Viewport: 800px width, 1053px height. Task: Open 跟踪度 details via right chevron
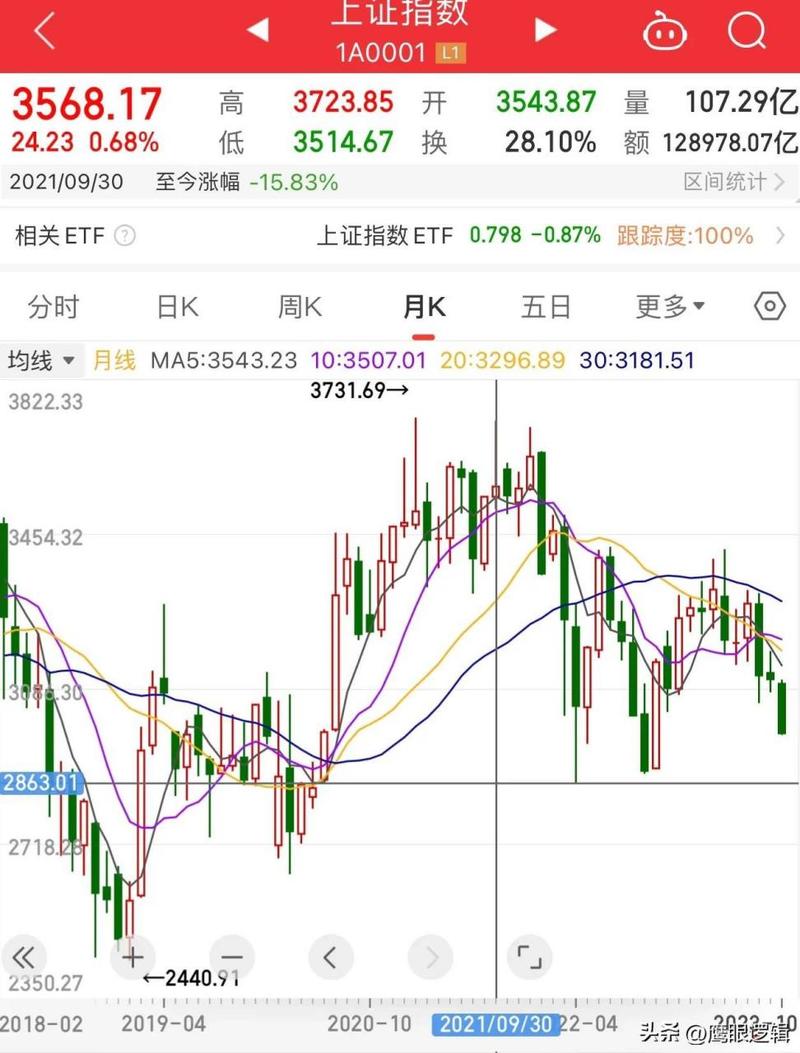pyautogui.click(x=779, y=236)
